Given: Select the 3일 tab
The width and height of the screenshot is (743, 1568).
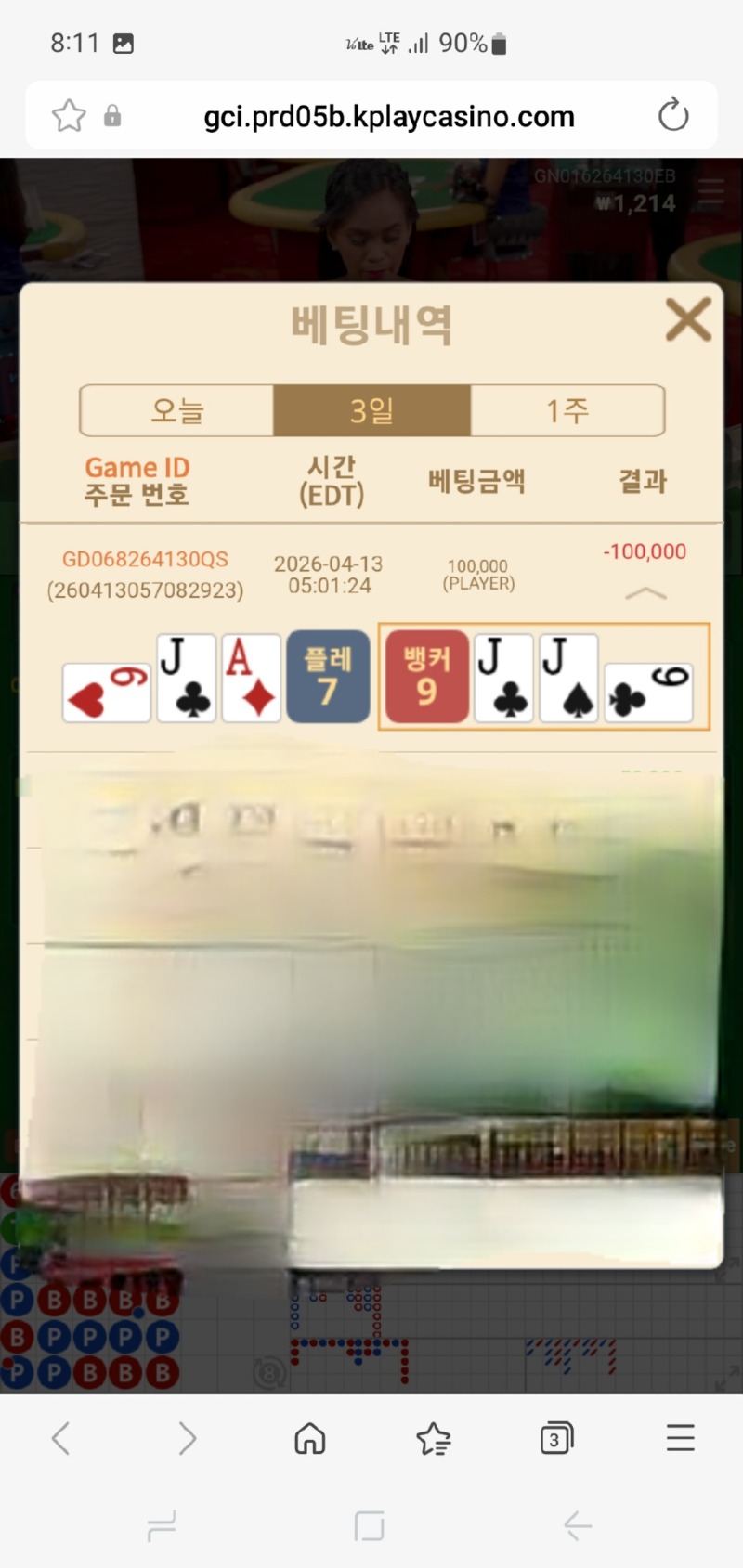Looking at the screenshot, I should 371,410.
